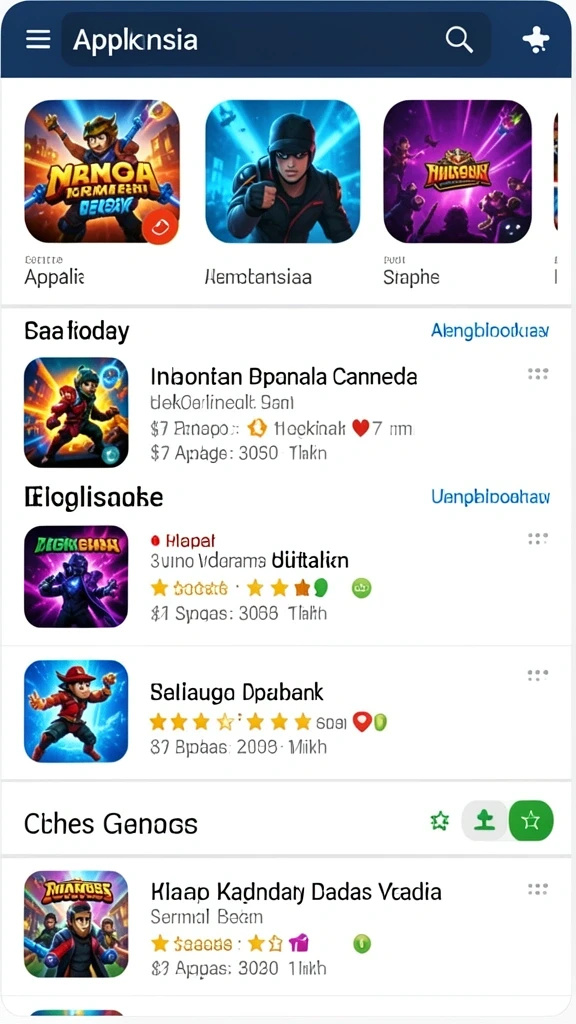Open options for the Buttalien app

click(x=537, y=539)
